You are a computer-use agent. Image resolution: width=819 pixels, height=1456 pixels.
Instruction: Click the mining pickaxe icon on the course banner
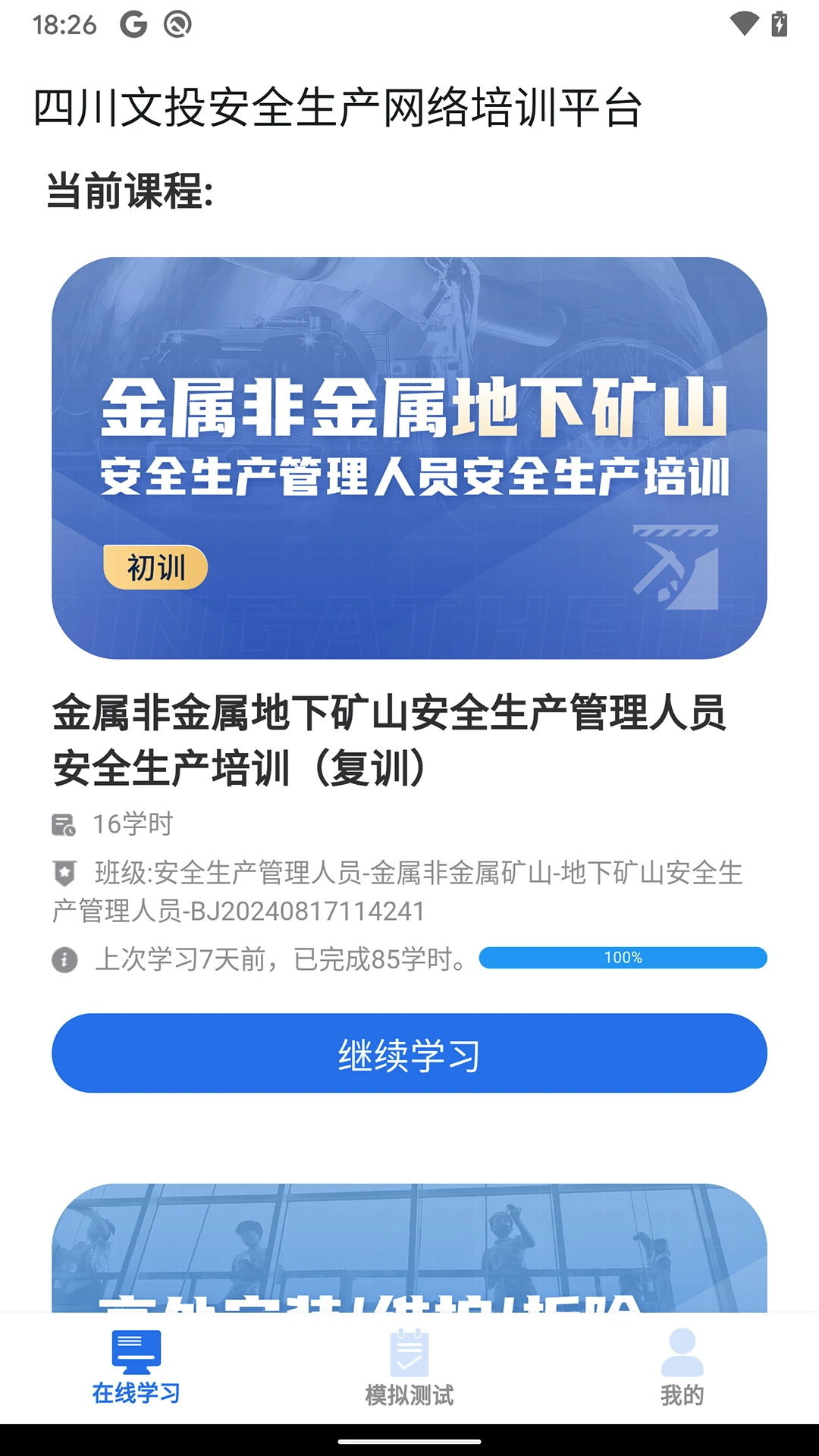point(674,565)
